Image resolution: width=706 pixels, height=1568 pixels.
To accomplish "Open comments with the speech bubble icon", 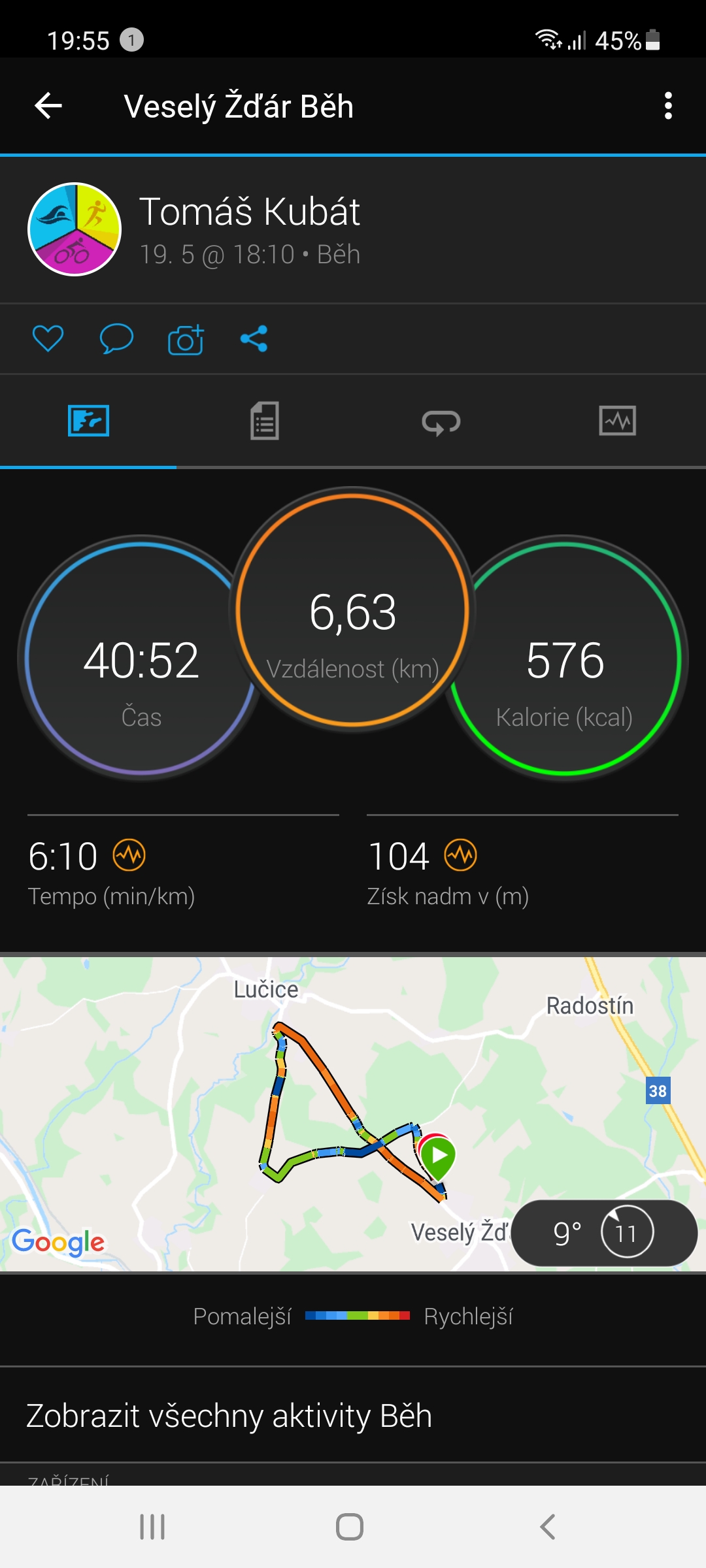I will pos(116,338).
